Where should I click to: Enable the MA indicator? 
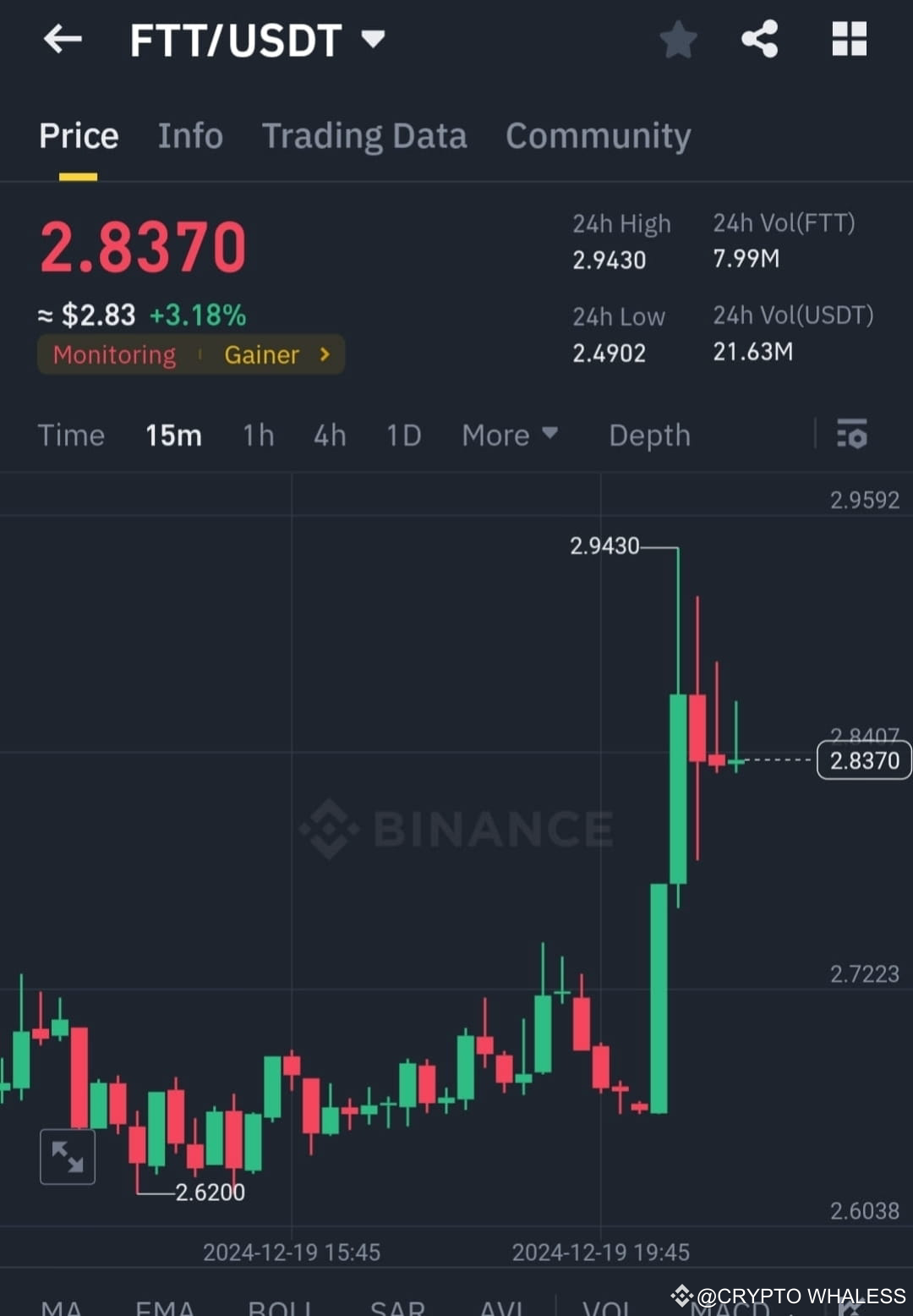(63, 1307)
